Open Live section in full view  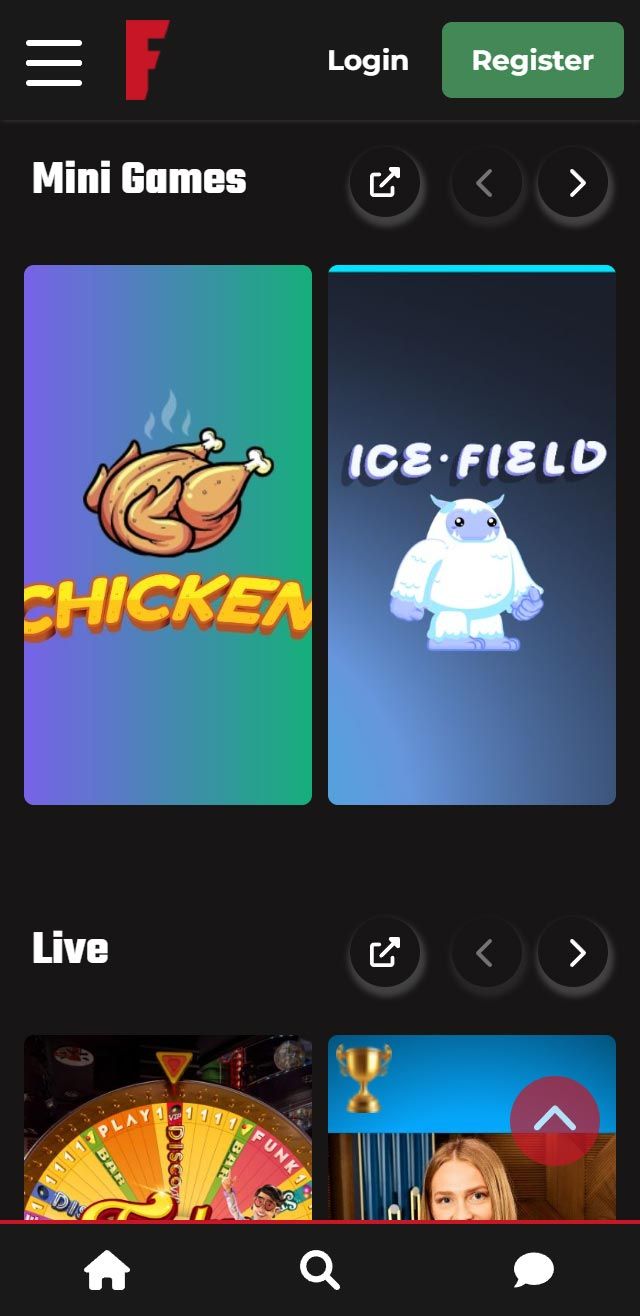(x=385, y=953)
